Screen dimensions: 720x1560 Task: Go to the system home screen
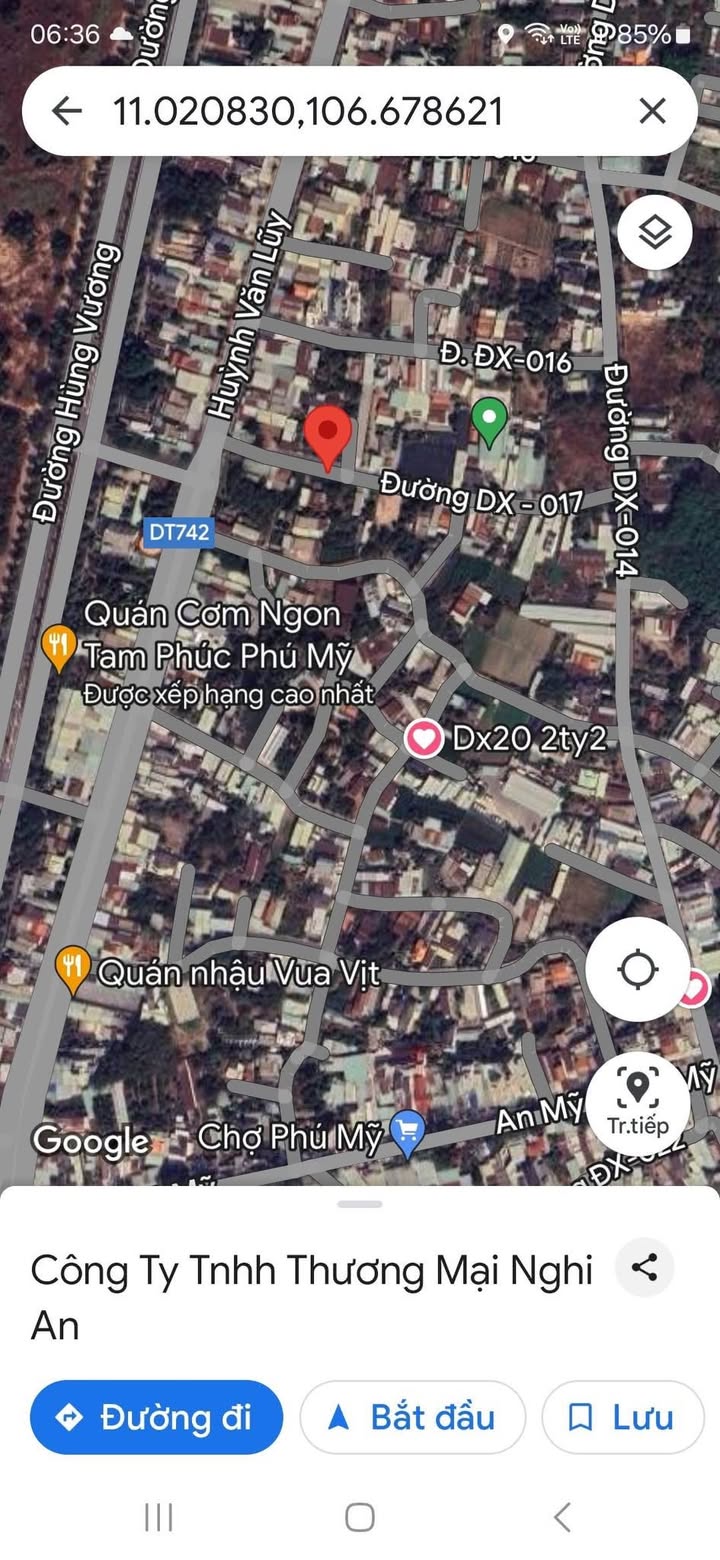[x=360, y=1517]
